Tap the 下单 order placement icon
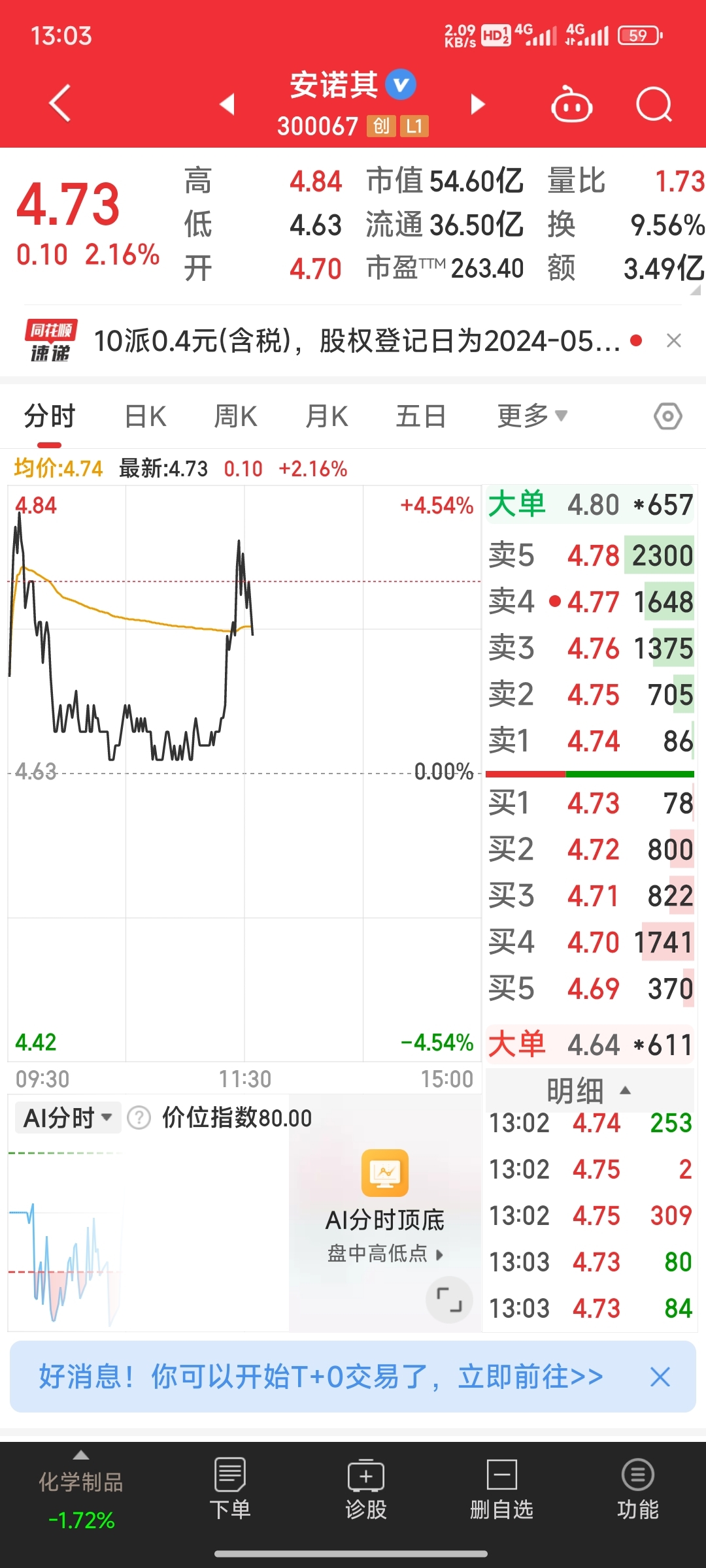 pos(229,1496)
